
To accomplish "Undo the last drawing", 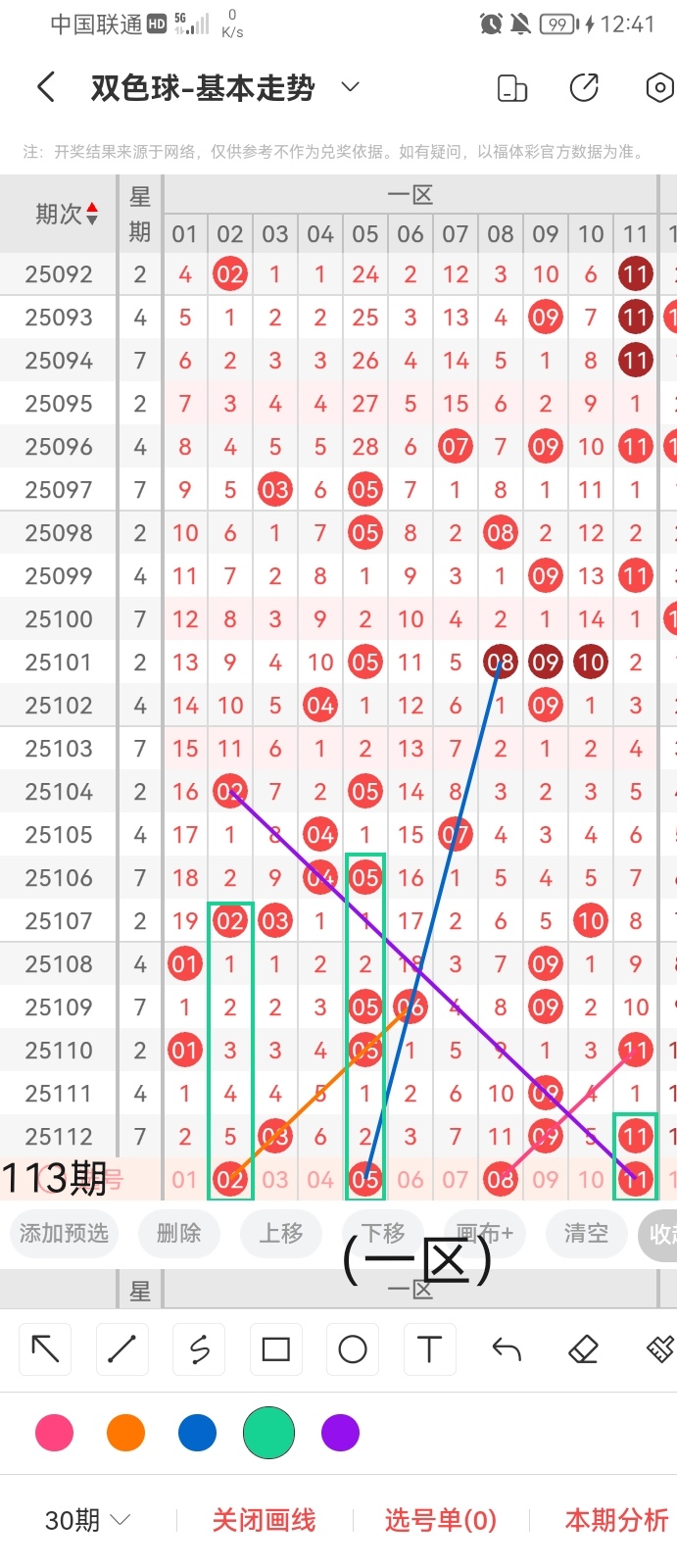I will coord(507,1349).
